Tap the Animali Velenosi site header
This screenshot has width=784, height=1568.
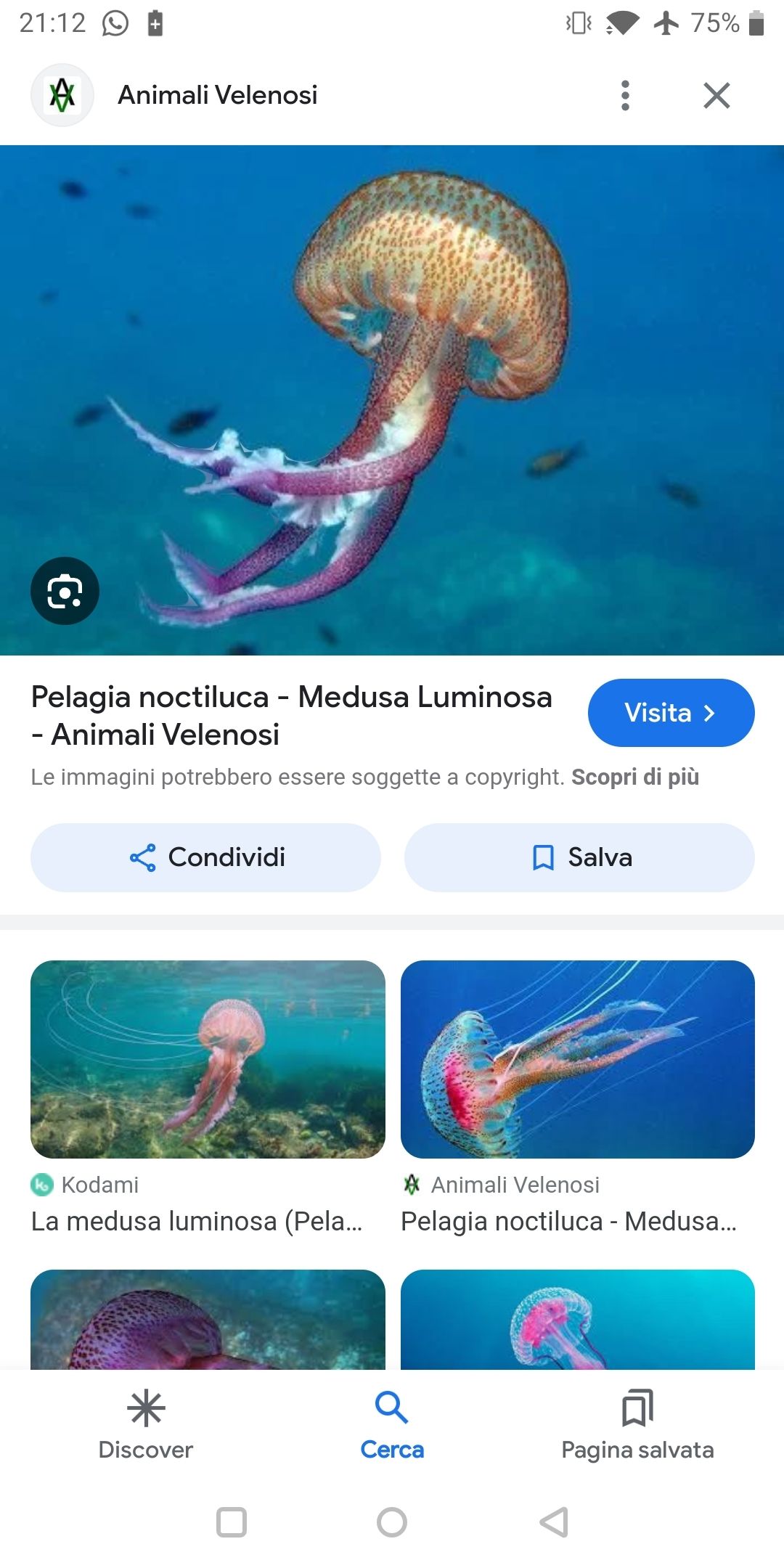click(218, 95)
